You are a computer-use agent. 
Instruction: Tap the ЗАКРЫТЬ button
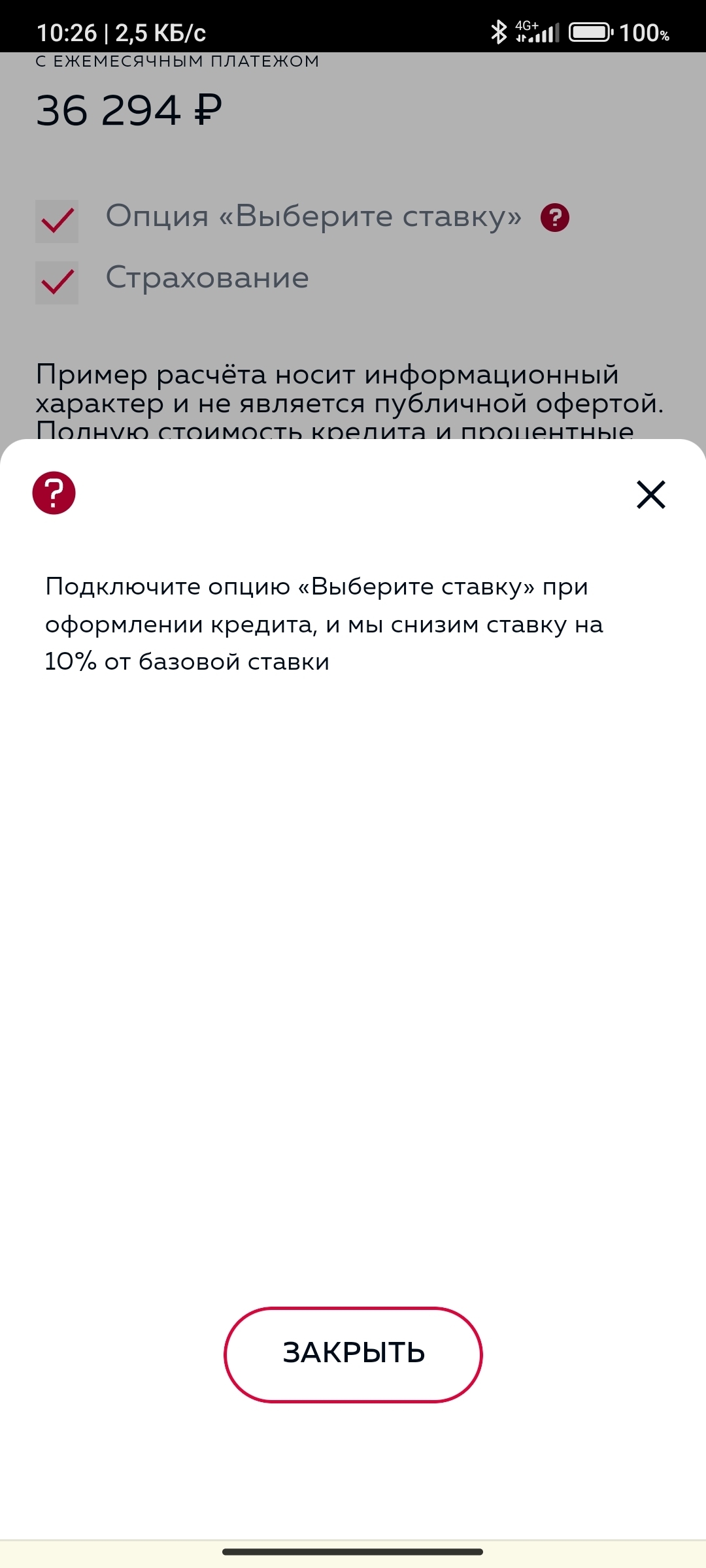353,1354
